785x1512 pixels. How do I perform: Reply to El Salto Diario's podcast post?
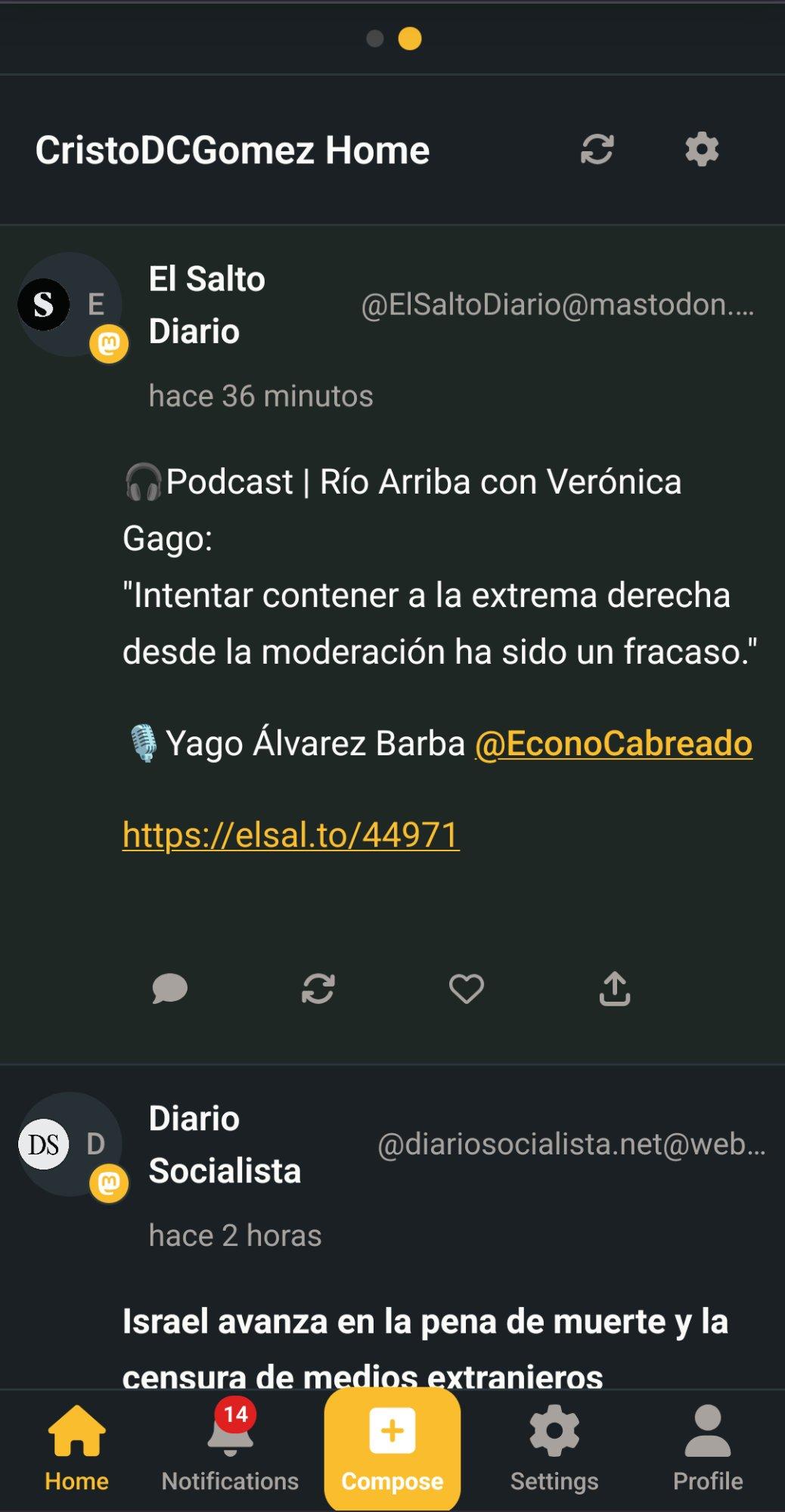click(169, 988)
